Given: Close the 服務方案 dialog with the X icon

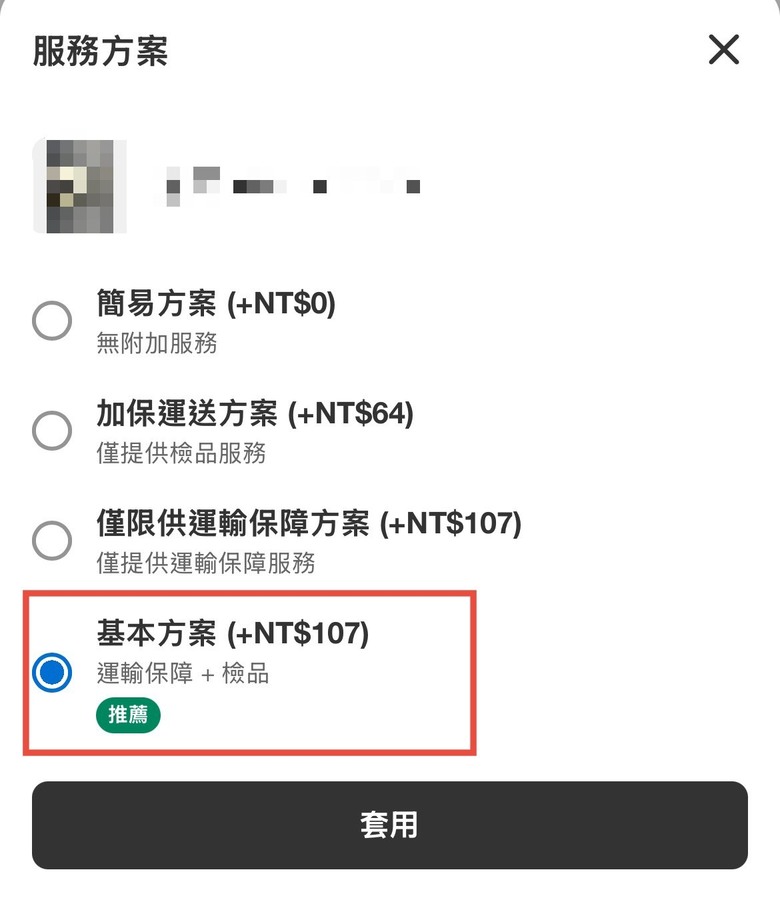Looking at the screenshot, I should tap(723, 50).
